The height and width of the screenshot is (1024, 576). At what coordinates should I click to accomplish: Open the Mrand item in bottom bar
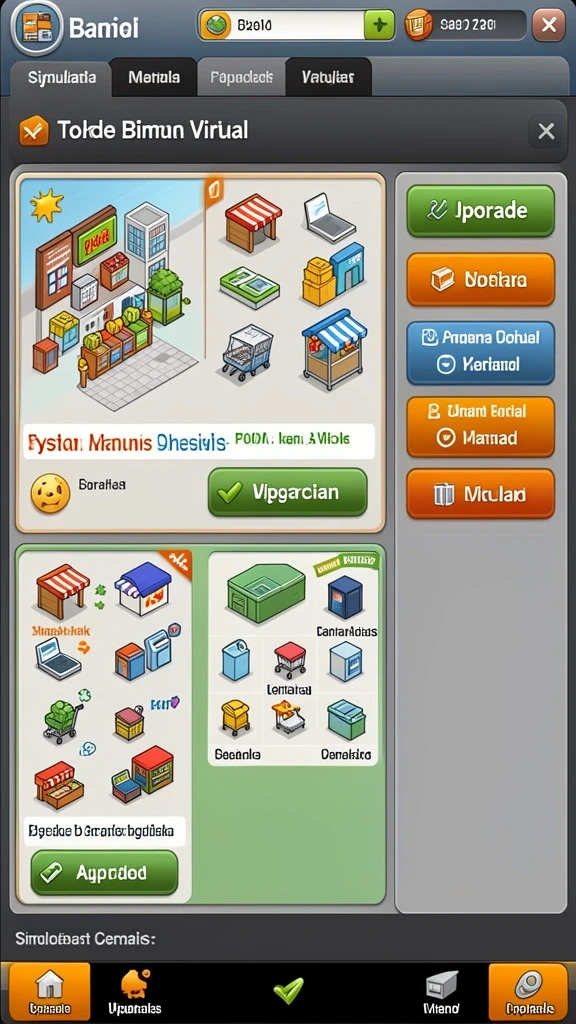[x=441, y=991]
